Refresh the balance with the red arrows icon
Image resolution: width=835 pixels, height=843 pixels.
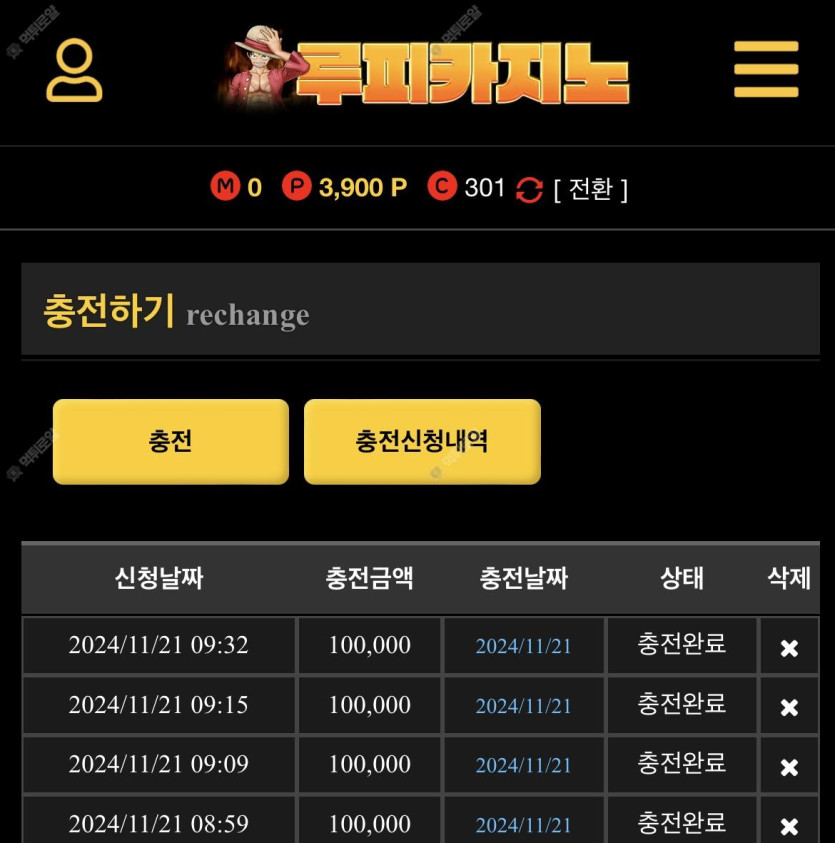point(529,189)
